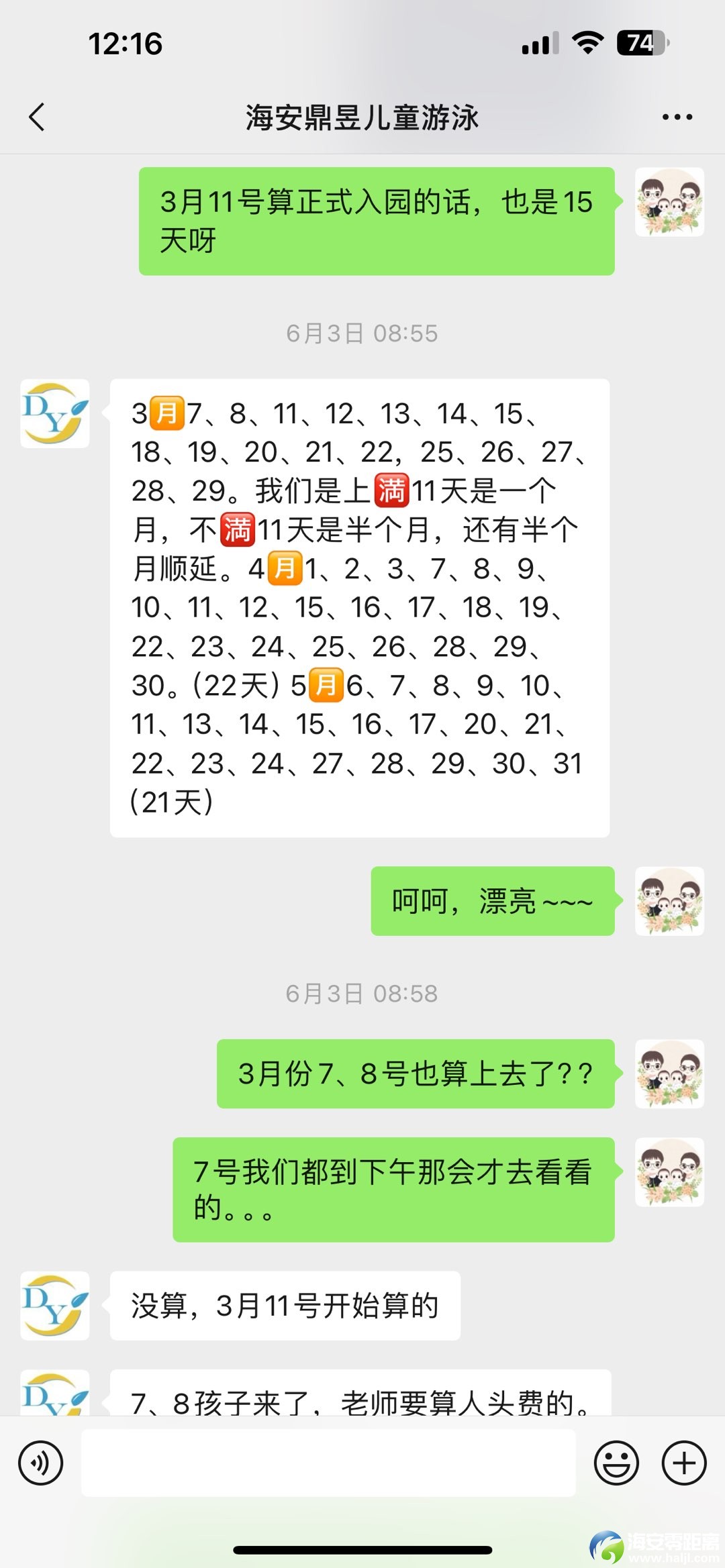725x1568 pixels.
Task: Switch to voice message input
Action: tap(41, 1463)
